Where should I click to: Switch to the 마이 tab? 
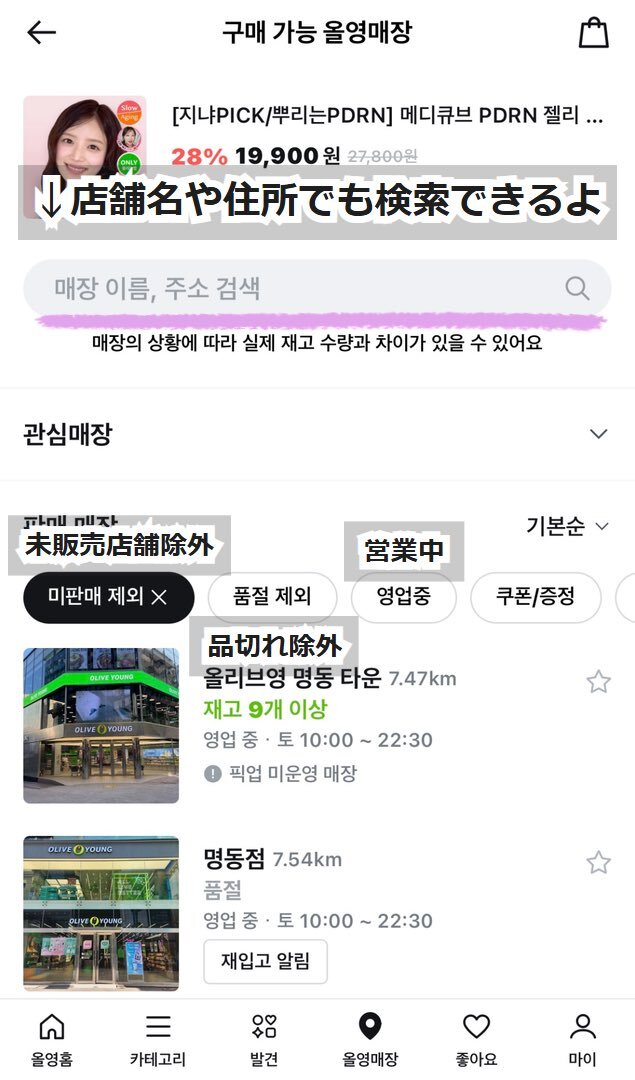(x=582, y=1039)
